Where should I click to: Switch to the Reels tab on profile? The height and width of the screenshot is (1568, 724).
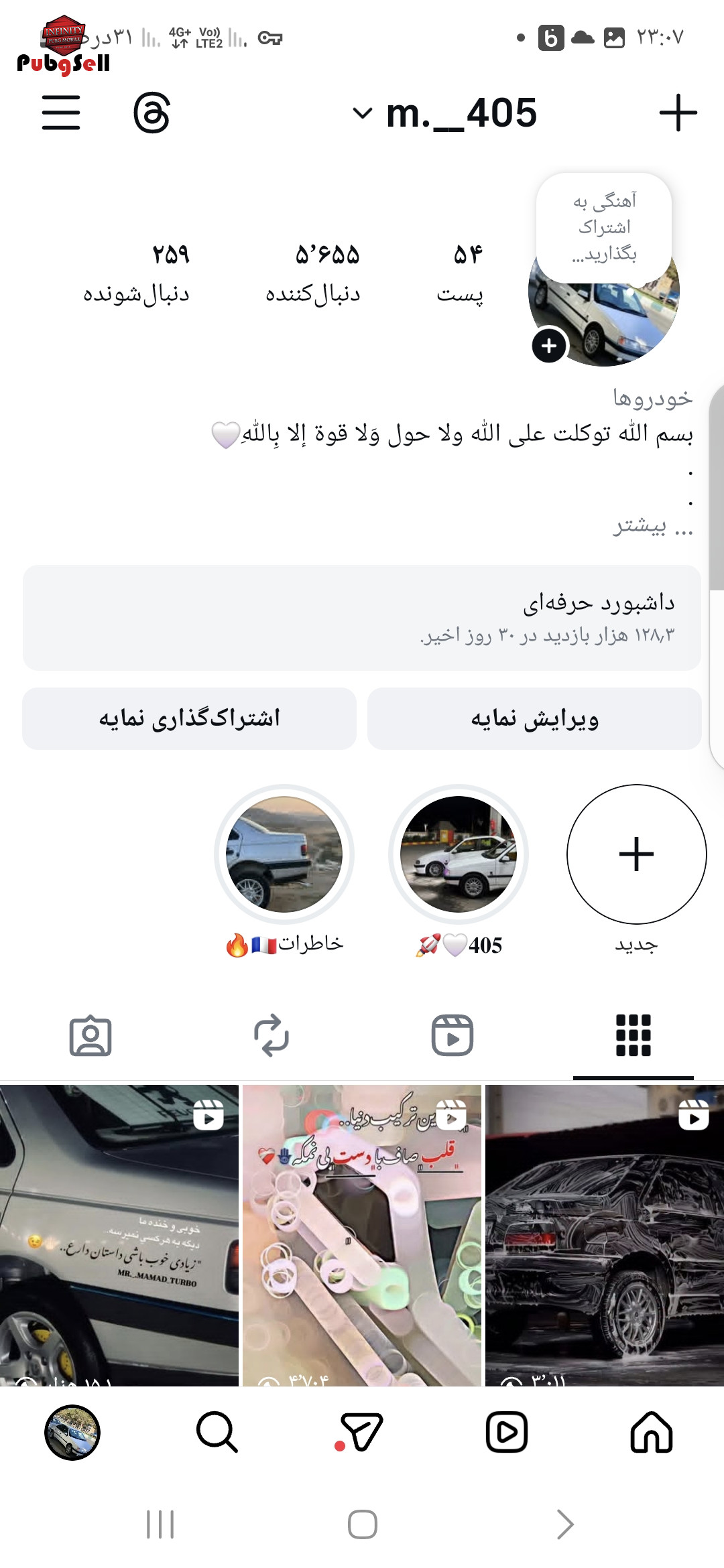452,1035
